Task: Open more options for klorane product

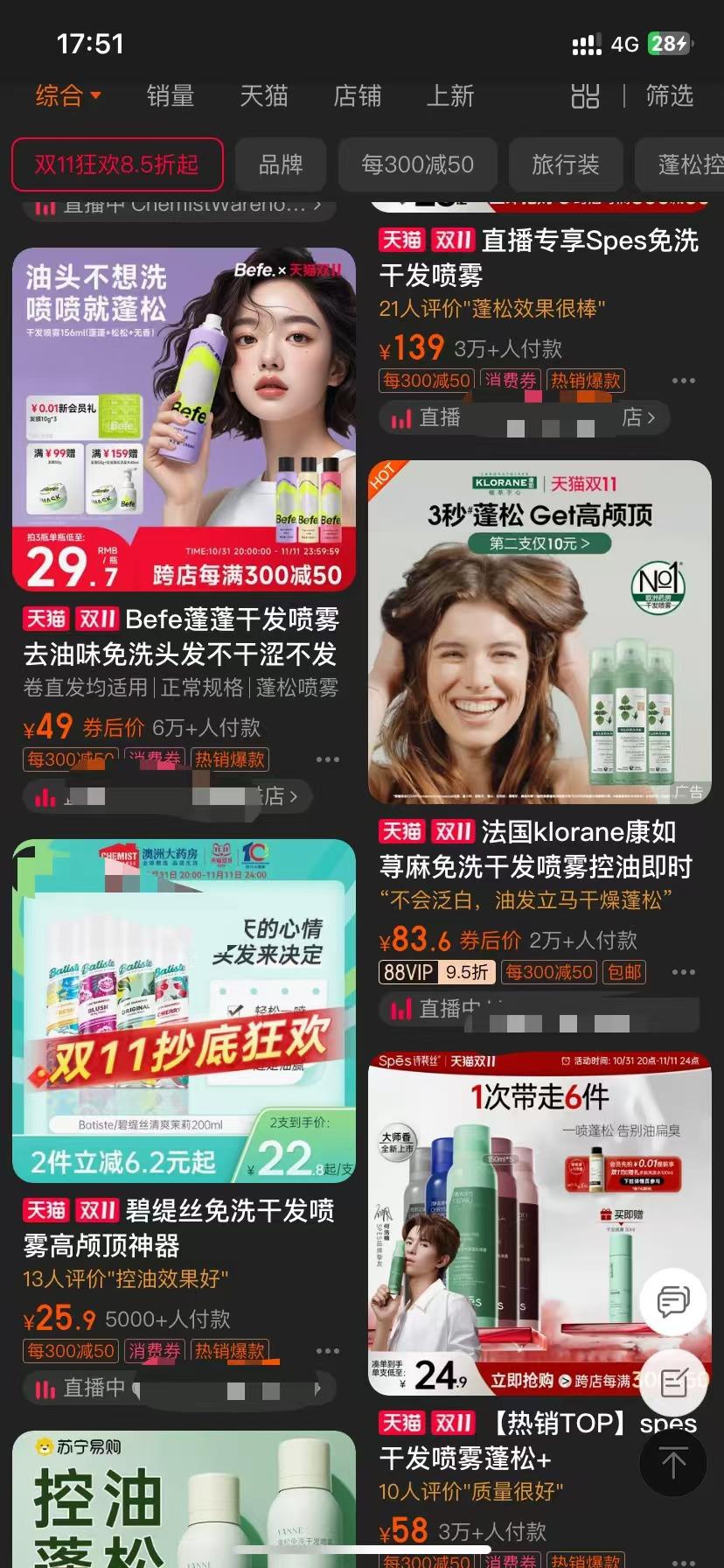Action: point(683,972)
